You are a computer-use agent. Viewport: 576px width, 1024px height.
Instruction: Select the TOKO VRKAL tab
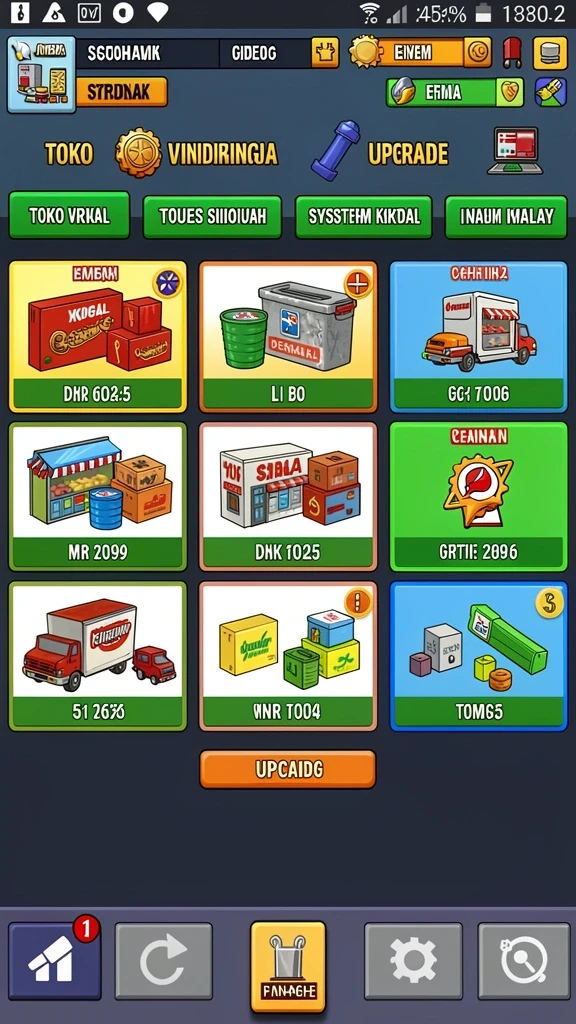pos(69,215)
